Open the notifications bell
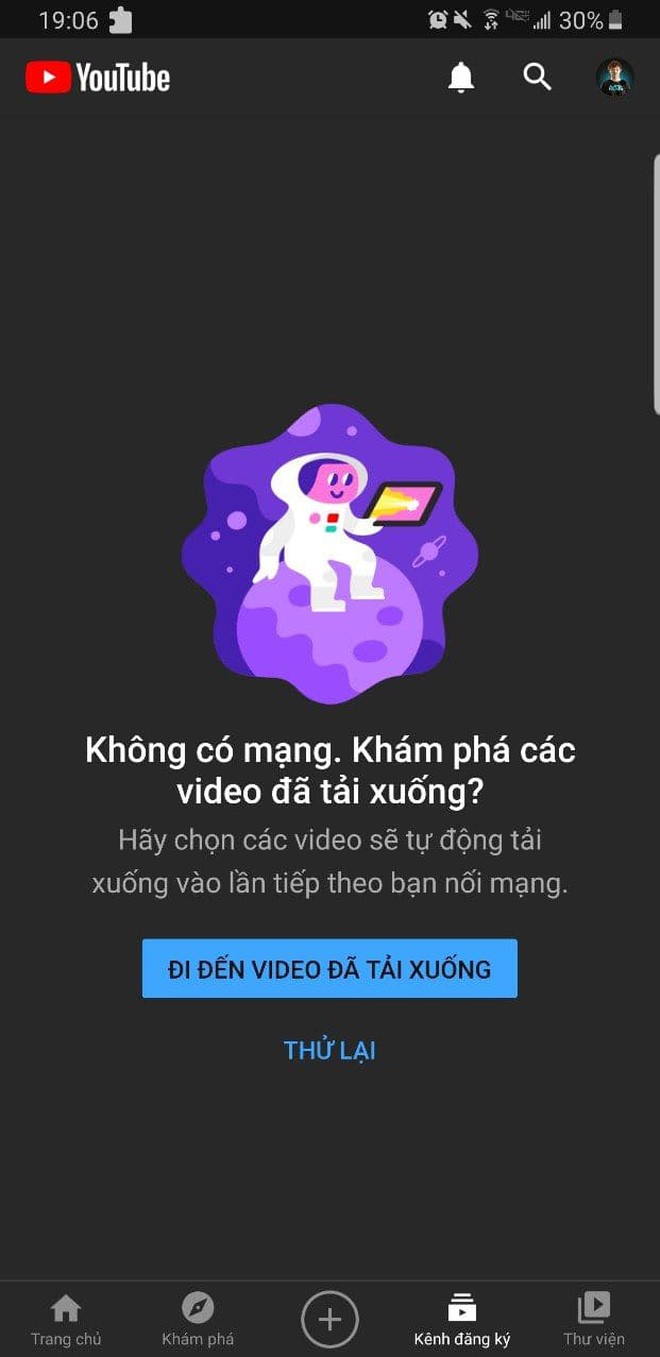 [461, 77]
